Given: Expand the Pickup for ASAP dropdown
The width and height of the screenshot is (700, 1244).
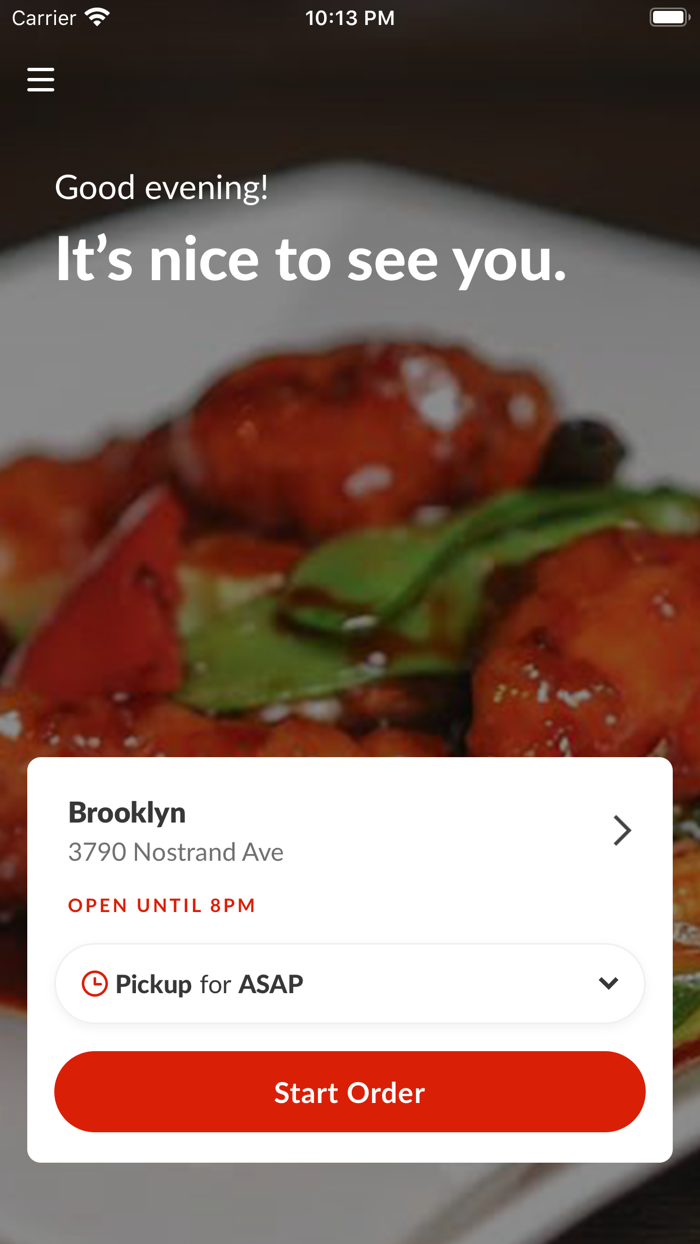Looking at the screenshot, I should (x=349, y=984).
